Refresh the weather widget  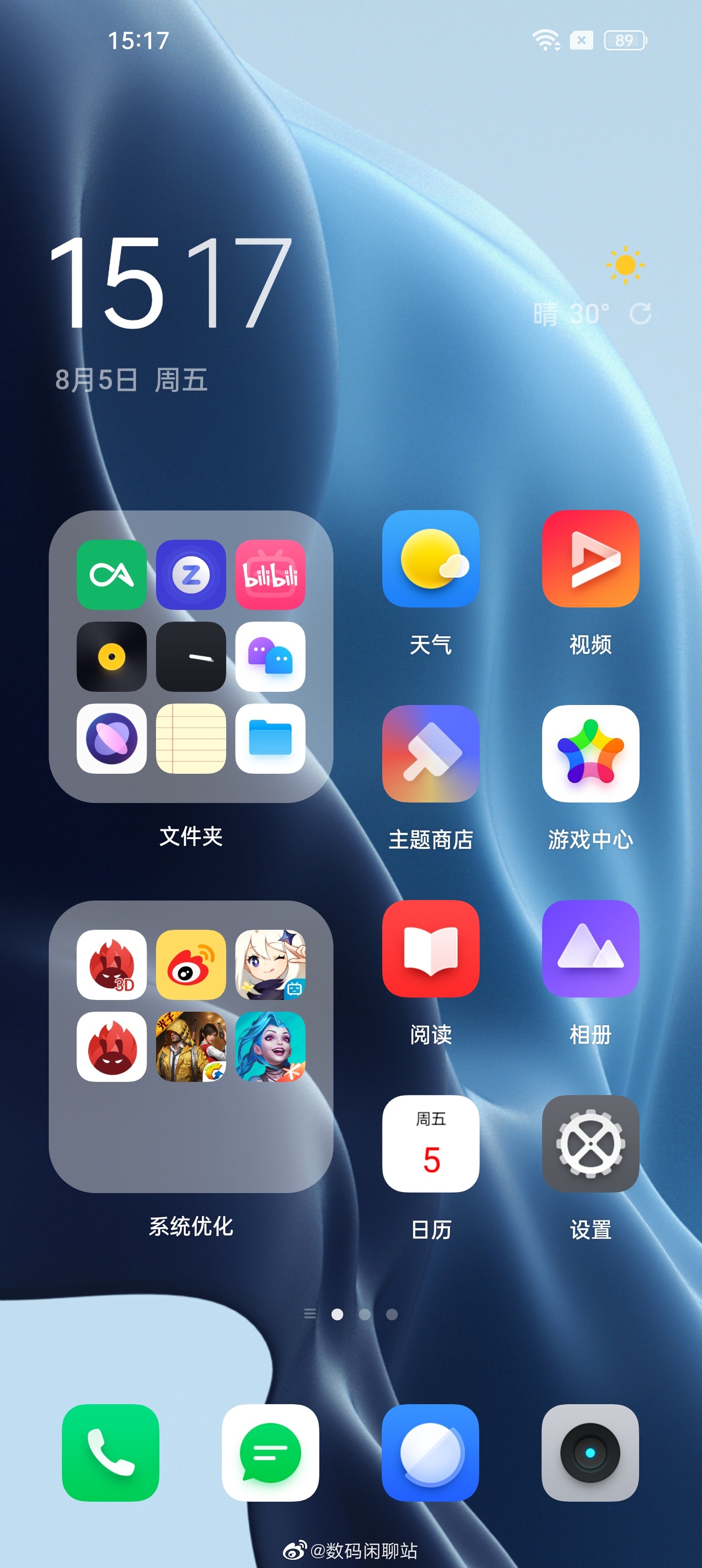(640, 314)
